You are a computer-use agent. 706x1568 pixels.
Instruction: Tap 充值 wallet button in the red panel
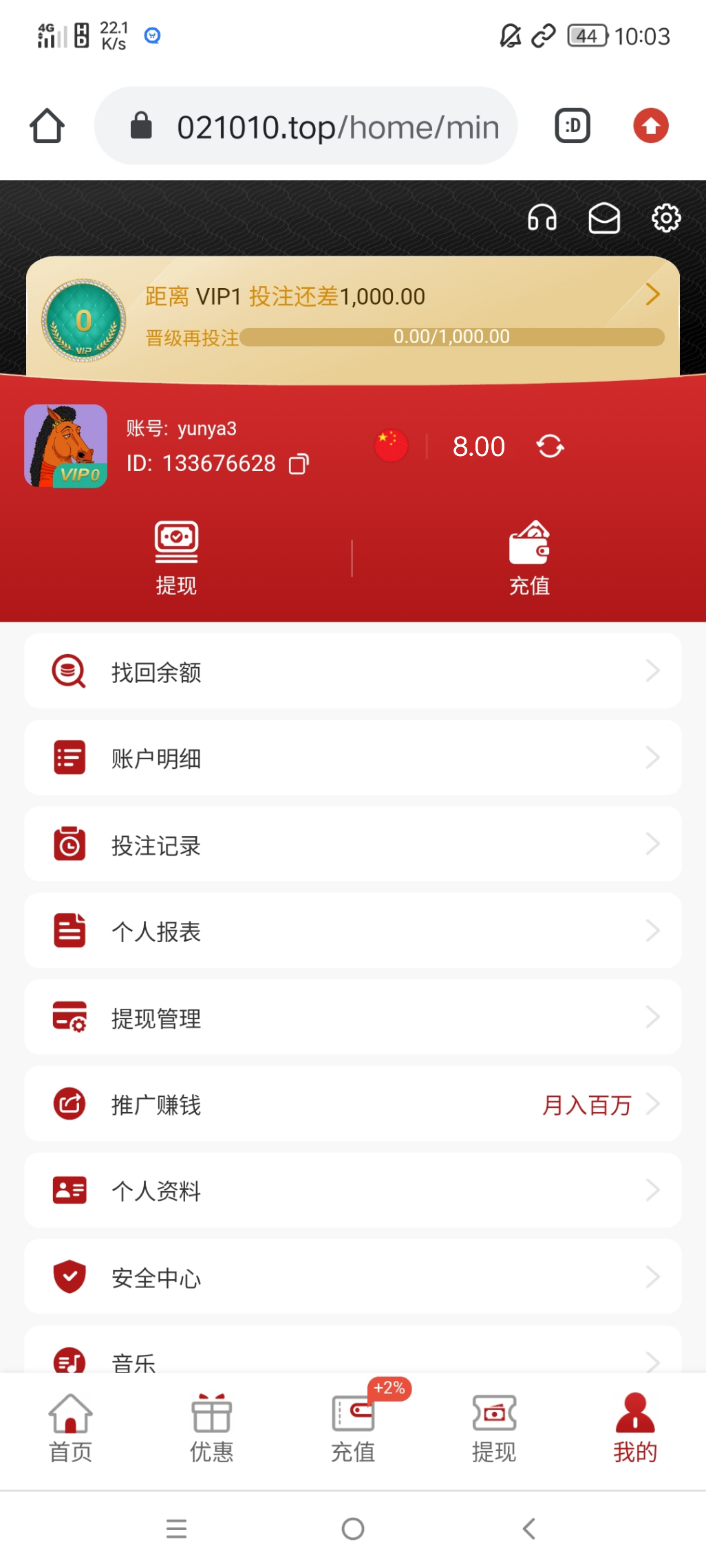pyautogui.click(x=529, y=557)
